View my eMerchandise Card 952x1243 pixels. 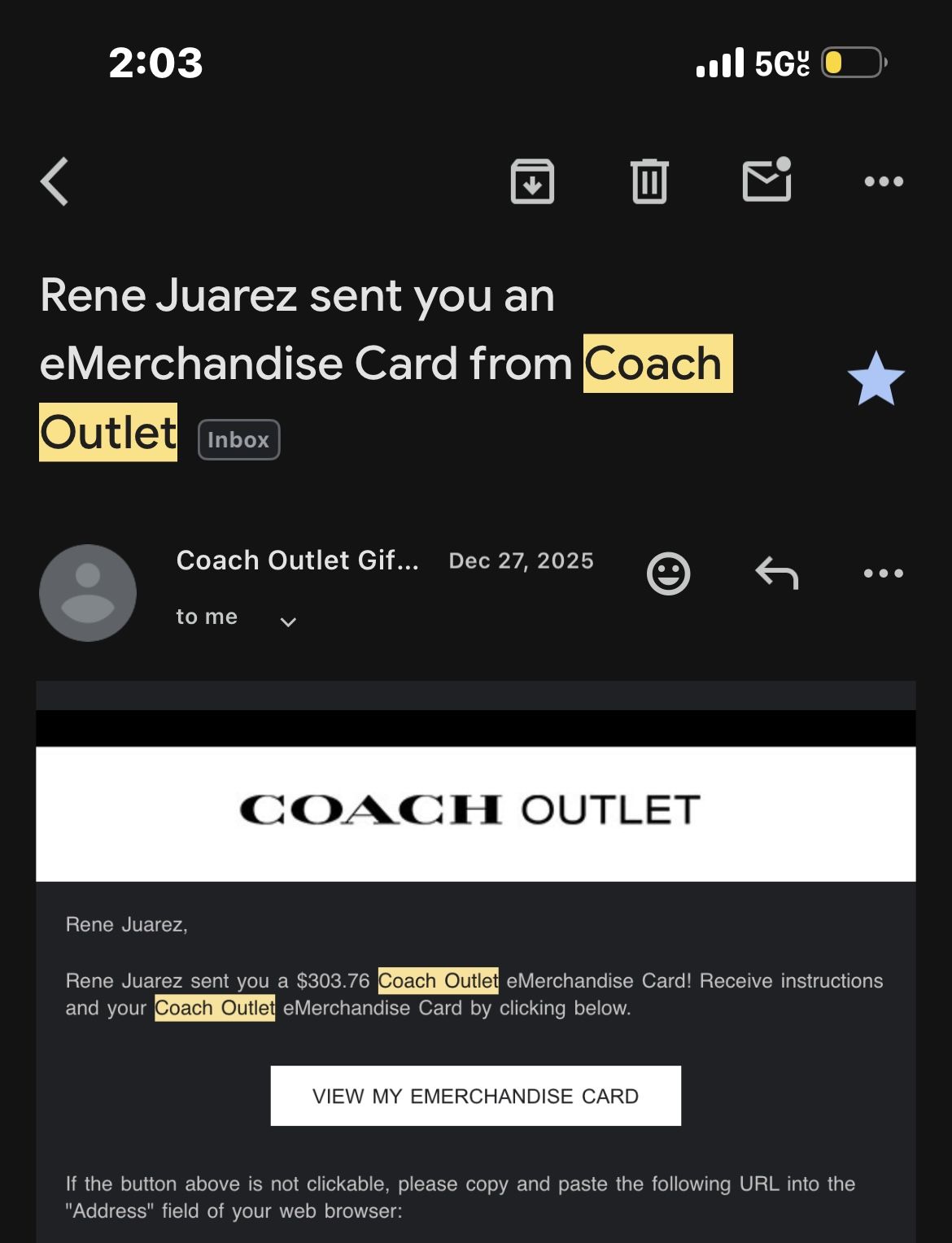475,1096
